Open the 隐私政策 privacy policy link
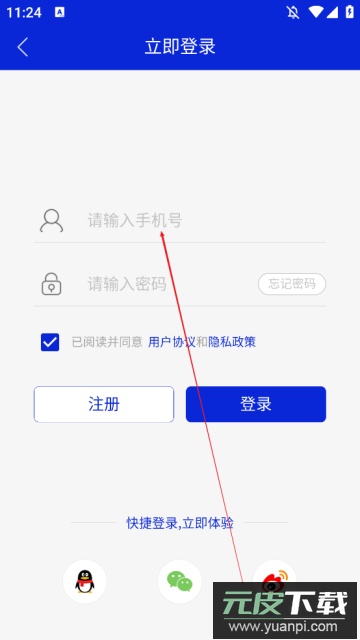 tap(232, 342)
